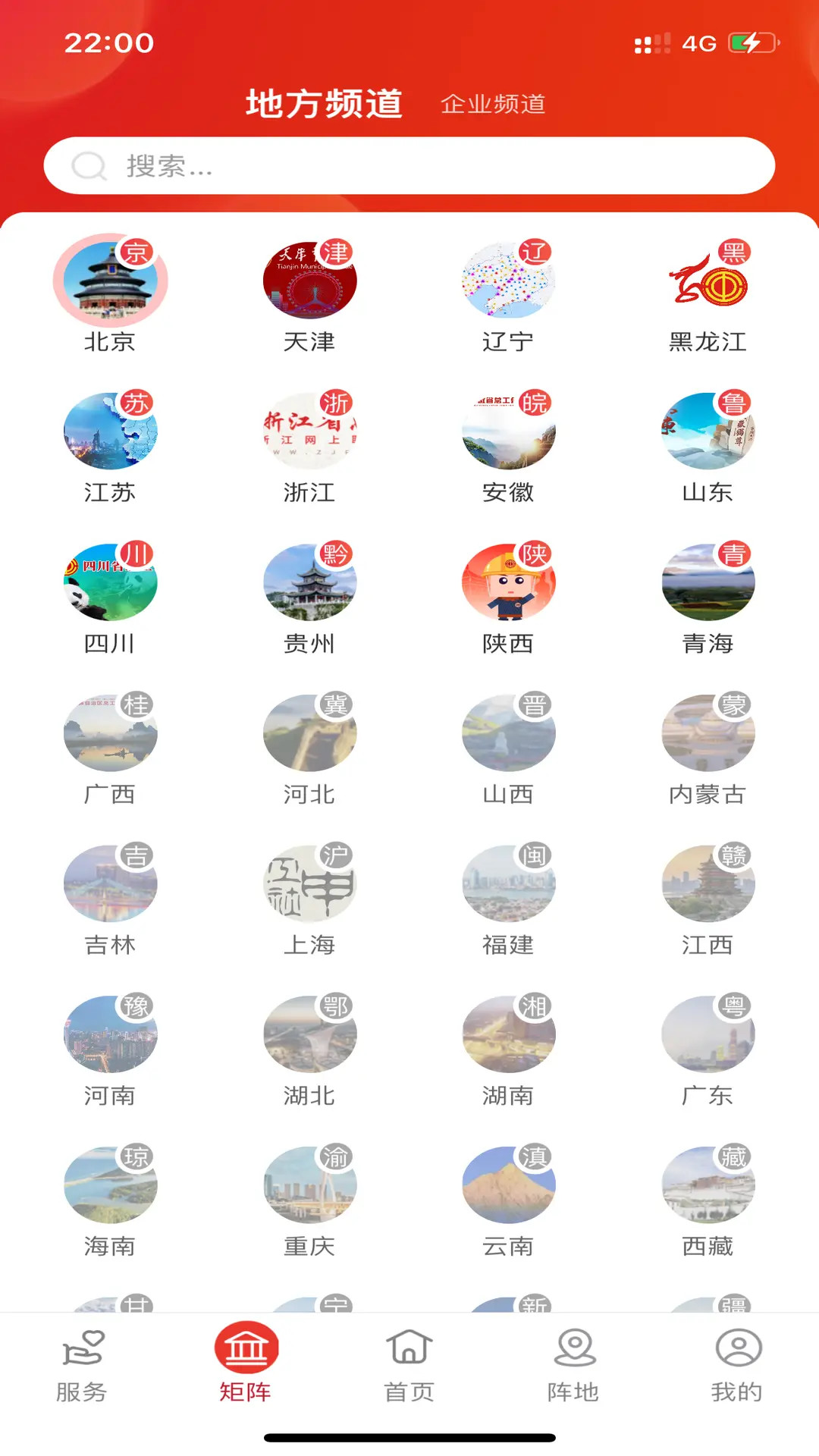Switch to the 企业频道 tab
819x1456 pixels.
(x=494, y=105)
